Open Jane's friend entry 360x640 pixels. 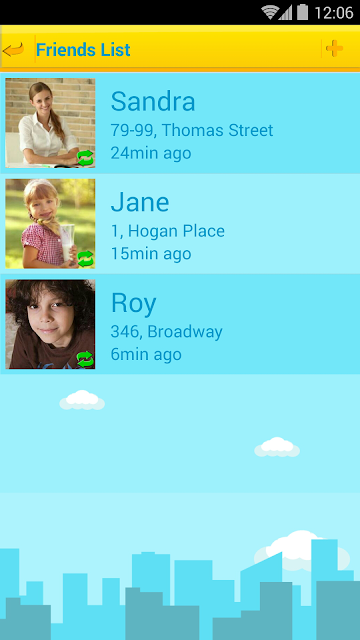(x=180, y=224)
